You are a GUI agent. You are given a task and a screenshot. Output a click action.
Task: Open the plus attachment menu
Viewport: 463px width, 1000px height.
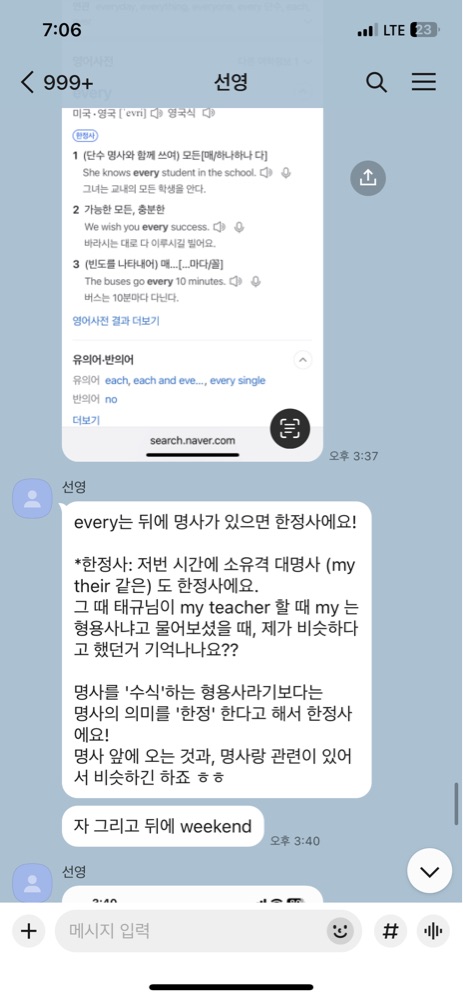29,930
